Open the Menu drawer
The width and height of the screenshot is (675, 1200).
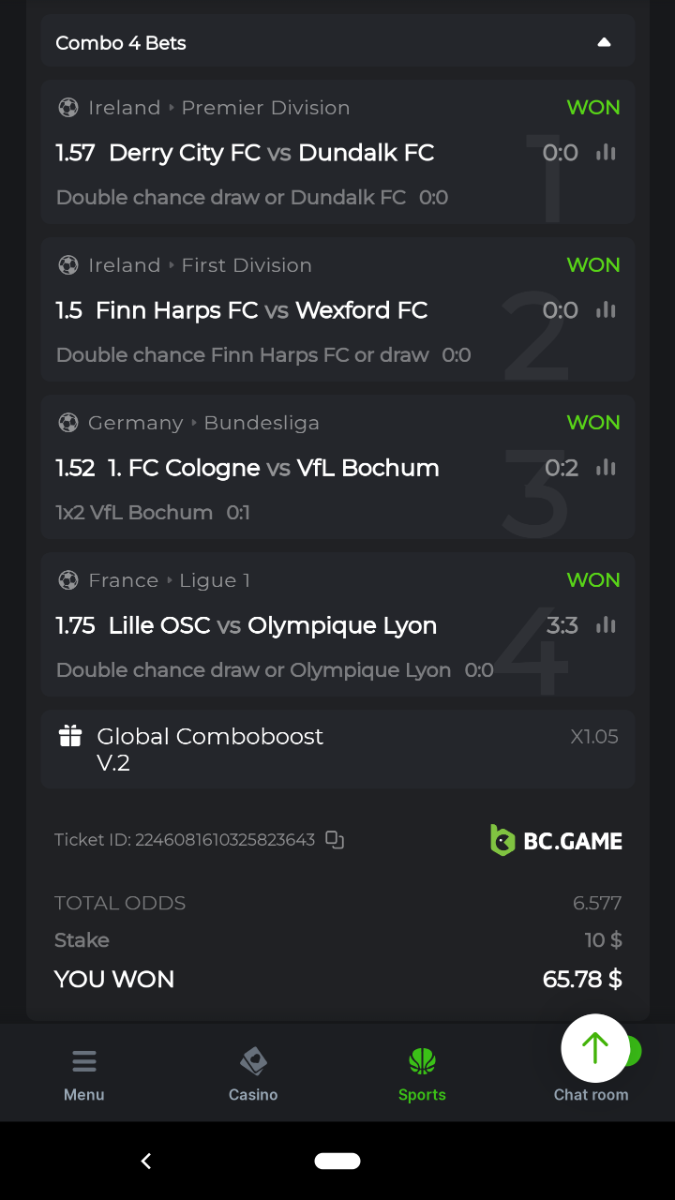click(x=84, y=1074)
